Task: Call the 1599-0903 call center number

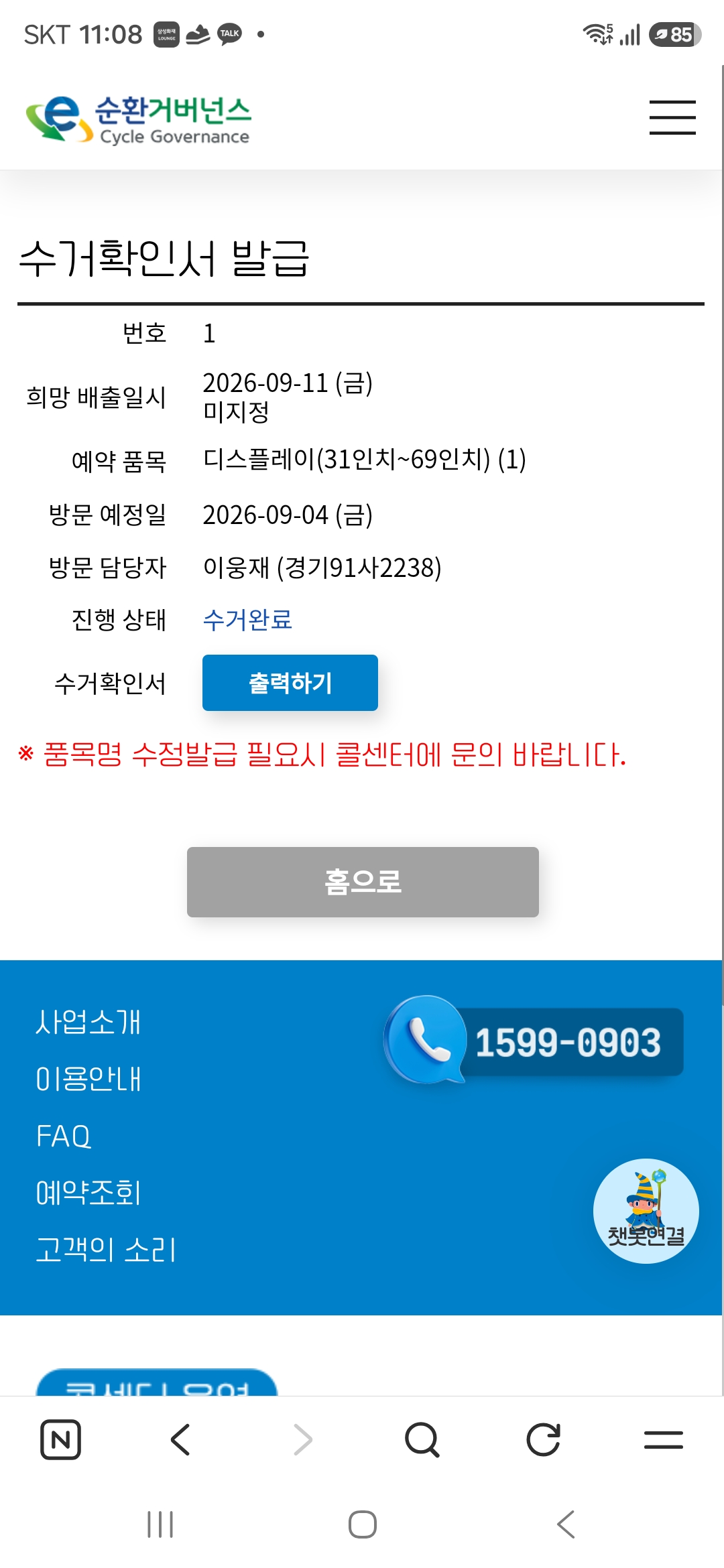Action: click(x=534, y=1040)
